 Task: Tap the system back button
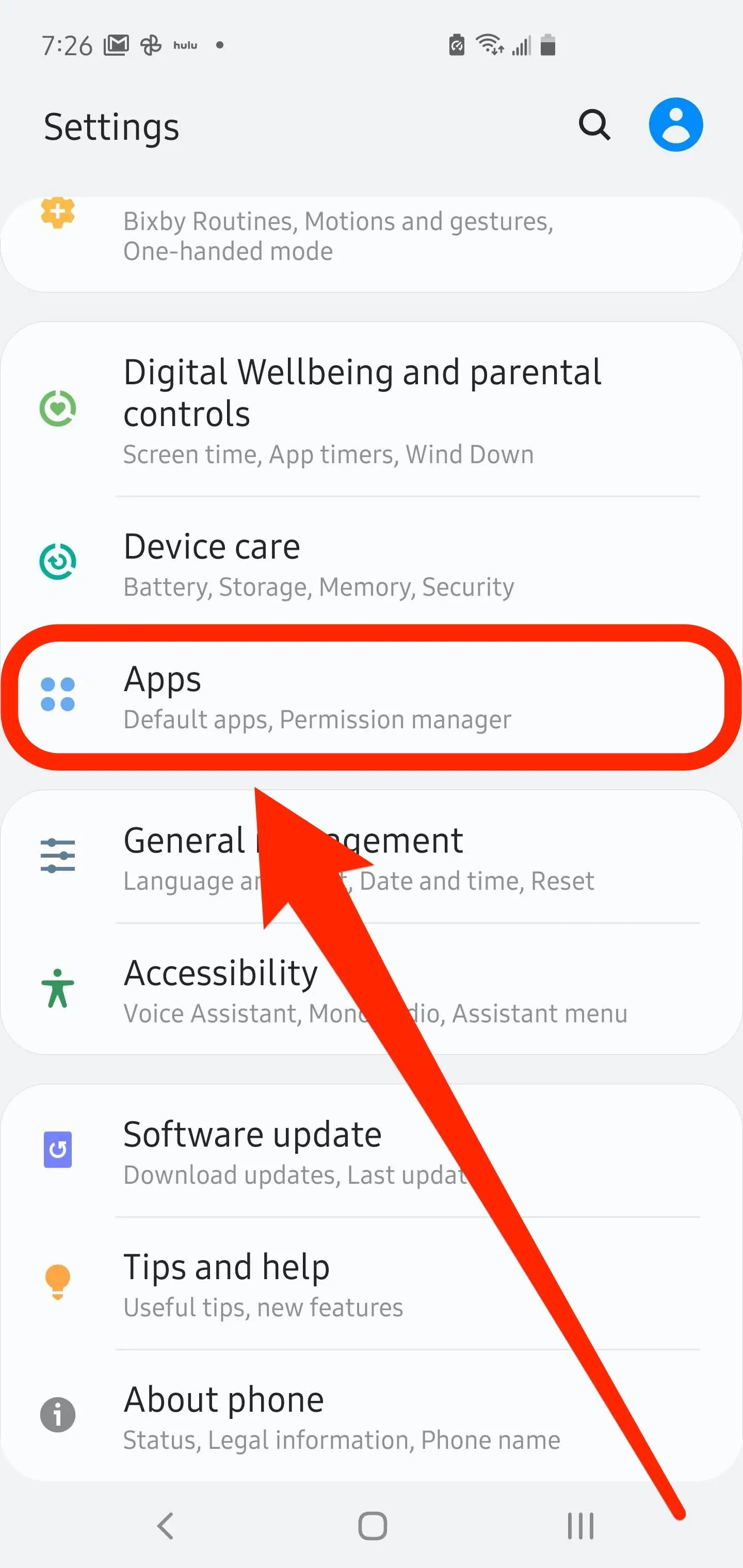coord(166,1525)
